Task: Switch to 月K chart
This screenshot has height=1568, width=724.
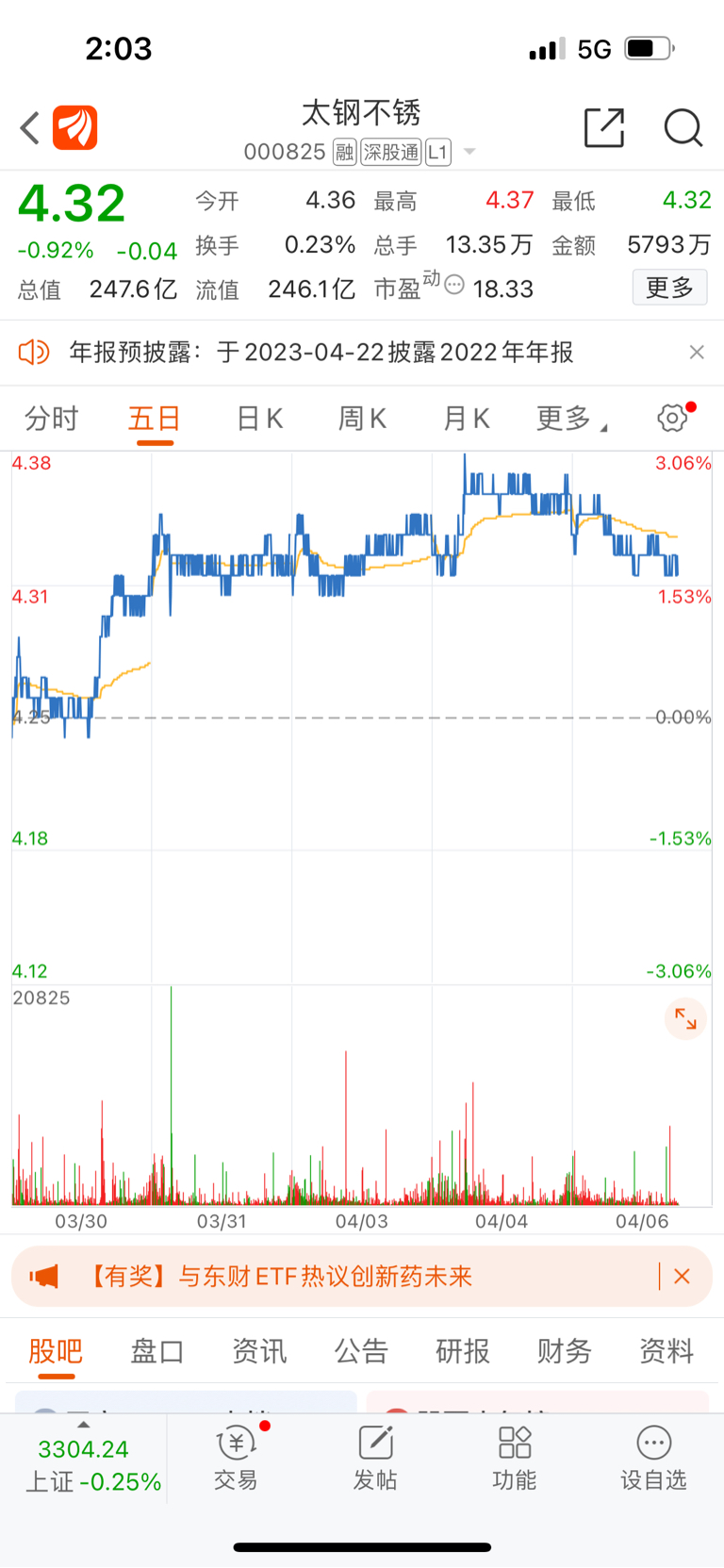Action: 466,418
